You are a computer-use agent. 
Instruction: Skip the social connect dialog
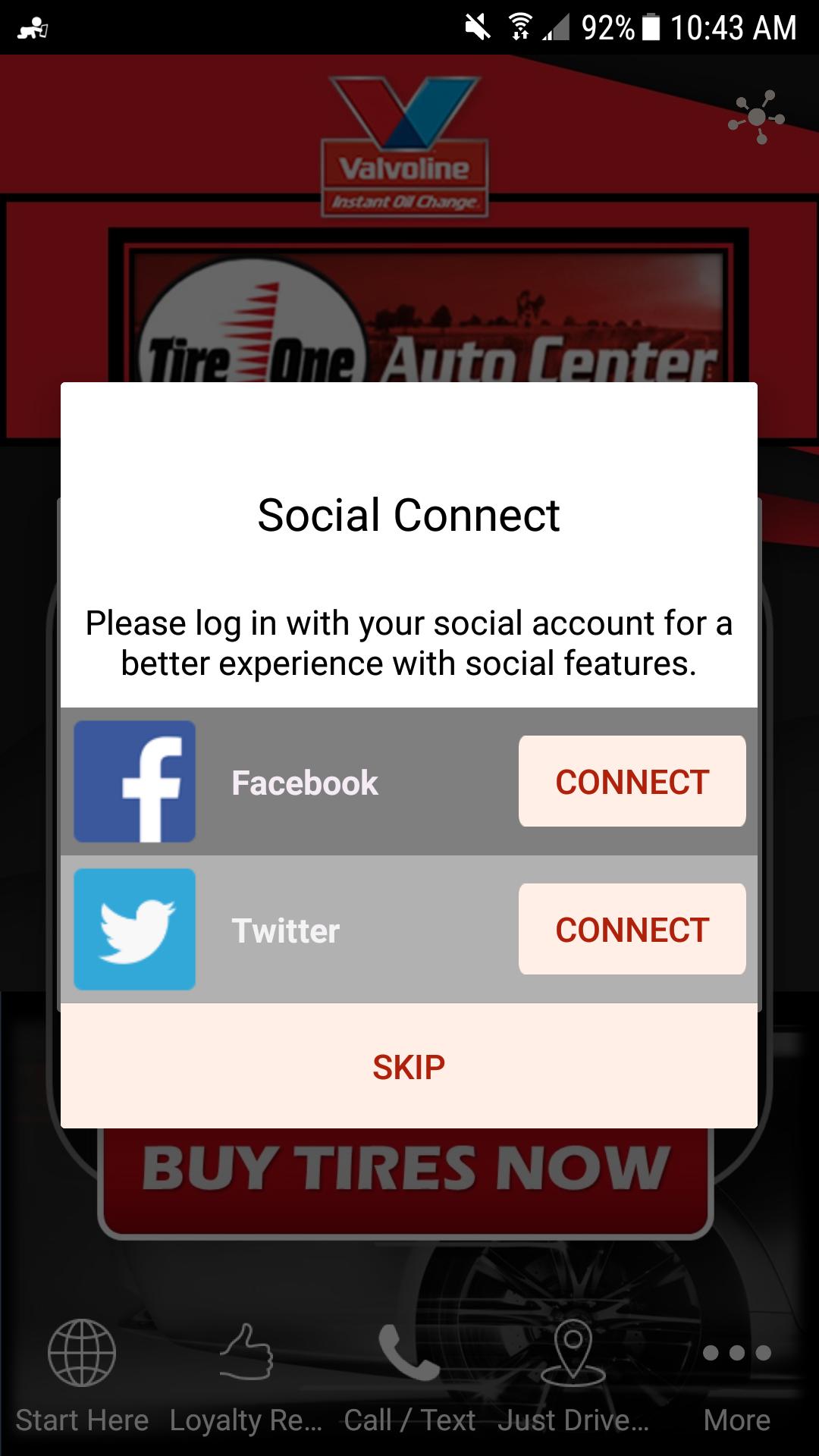point(409,1066)
